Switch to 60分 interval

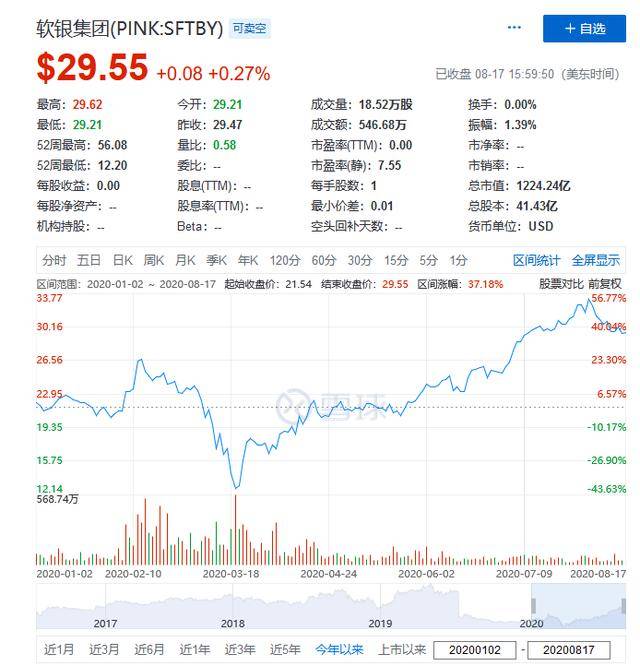[x=323, y=260]
